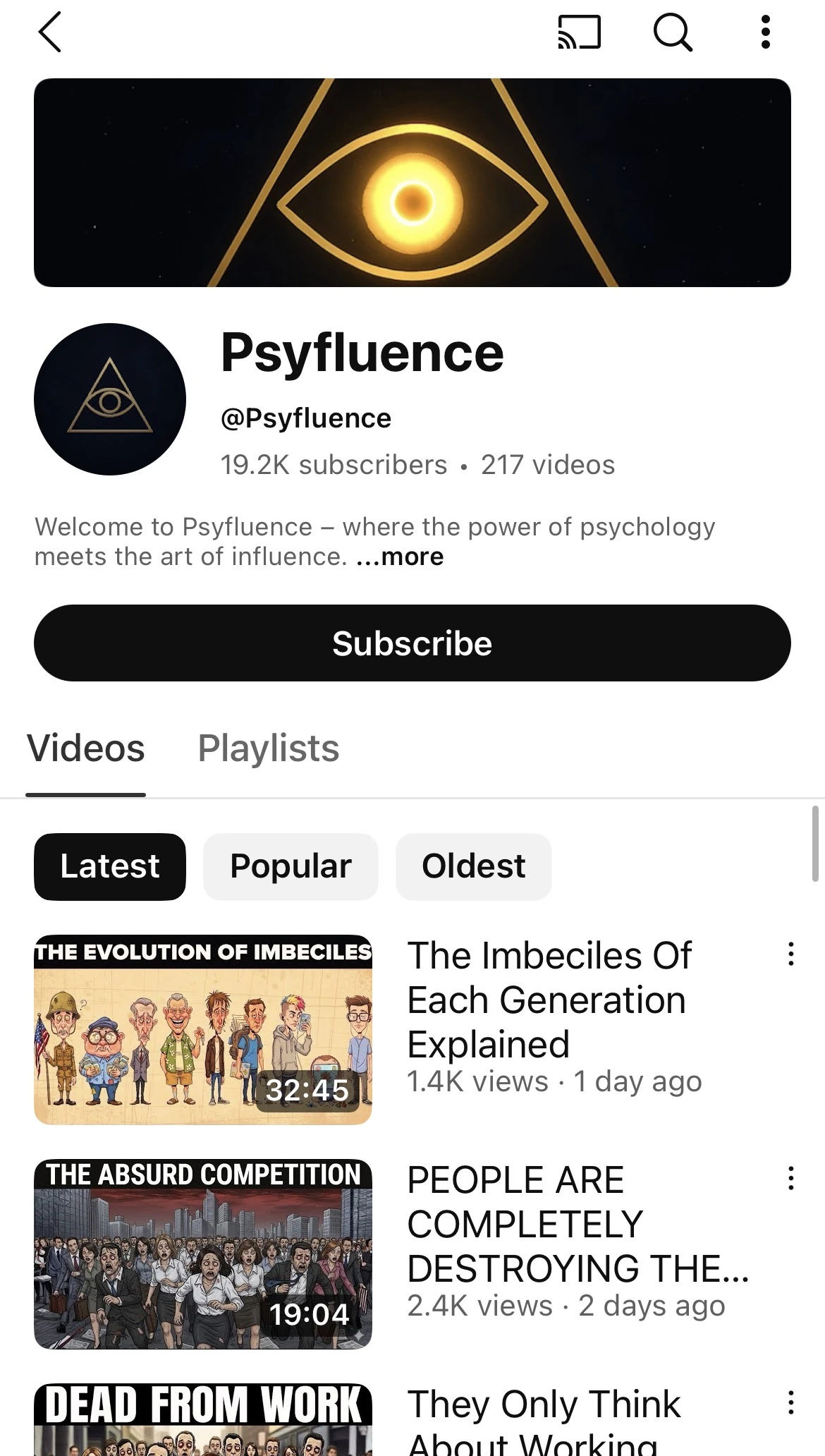825x1456 pixels.
Task: Open the channel overflow menu
Action: click(x=765, y=32)
